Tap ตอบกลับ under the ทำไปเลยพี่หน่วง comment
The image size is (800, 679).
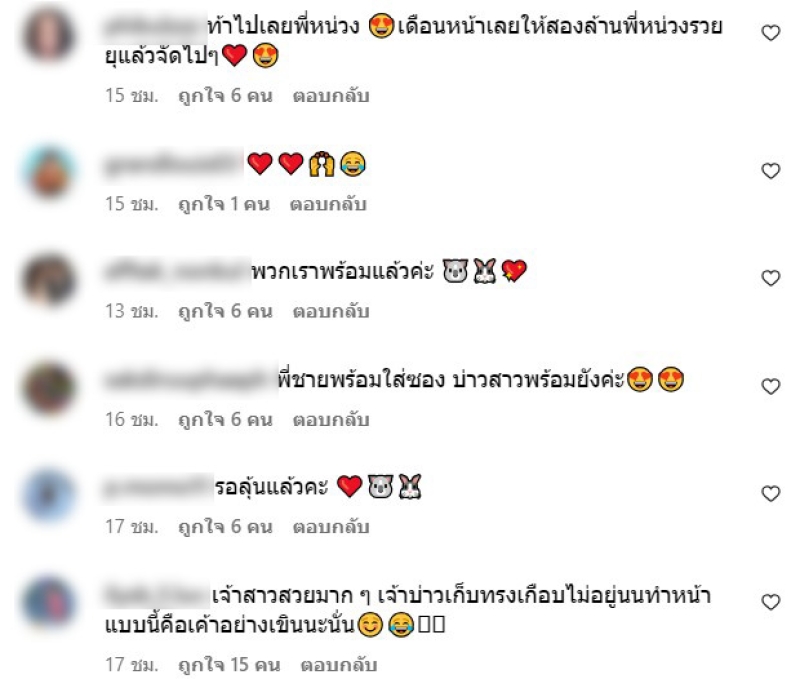(x=331, y=96)
